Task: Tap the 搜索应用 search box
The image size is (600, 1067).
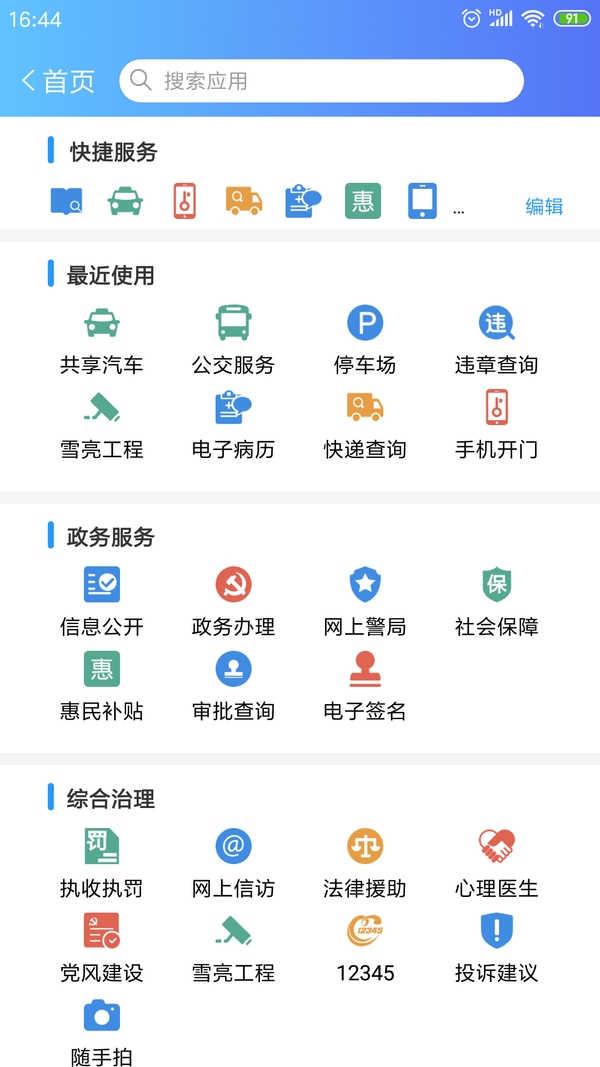Action: click(x=321, y=81)
